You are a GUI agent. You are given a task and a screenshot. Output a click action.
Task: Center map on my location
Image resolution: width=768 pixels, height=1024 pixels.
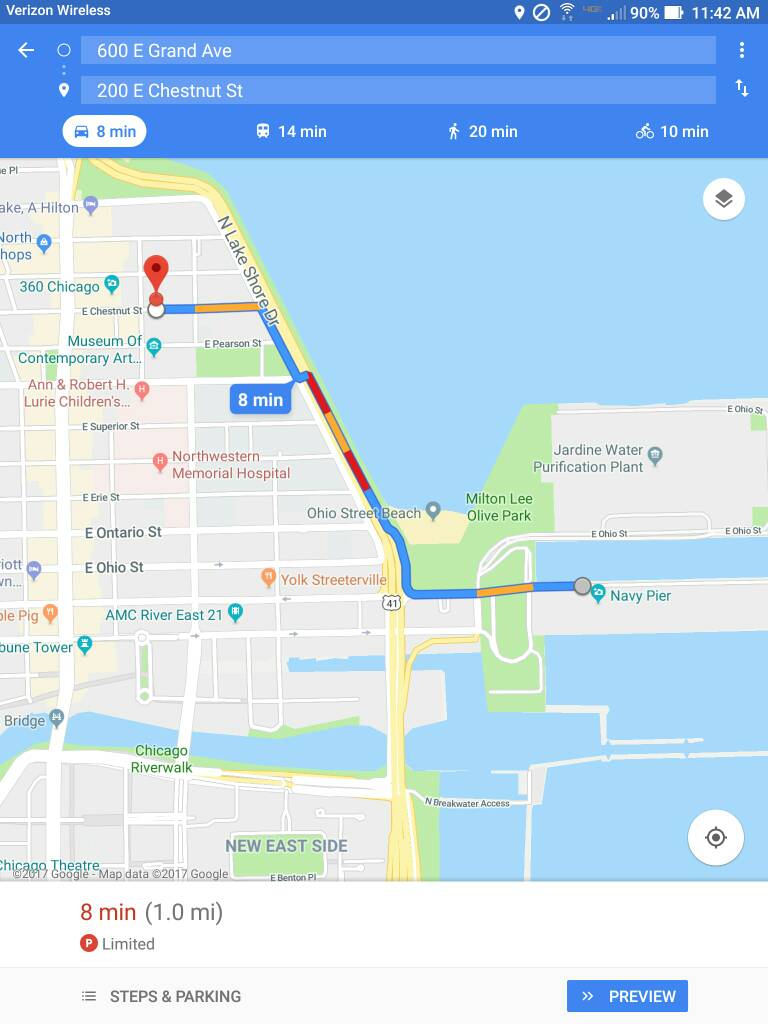tap(715, 837)
